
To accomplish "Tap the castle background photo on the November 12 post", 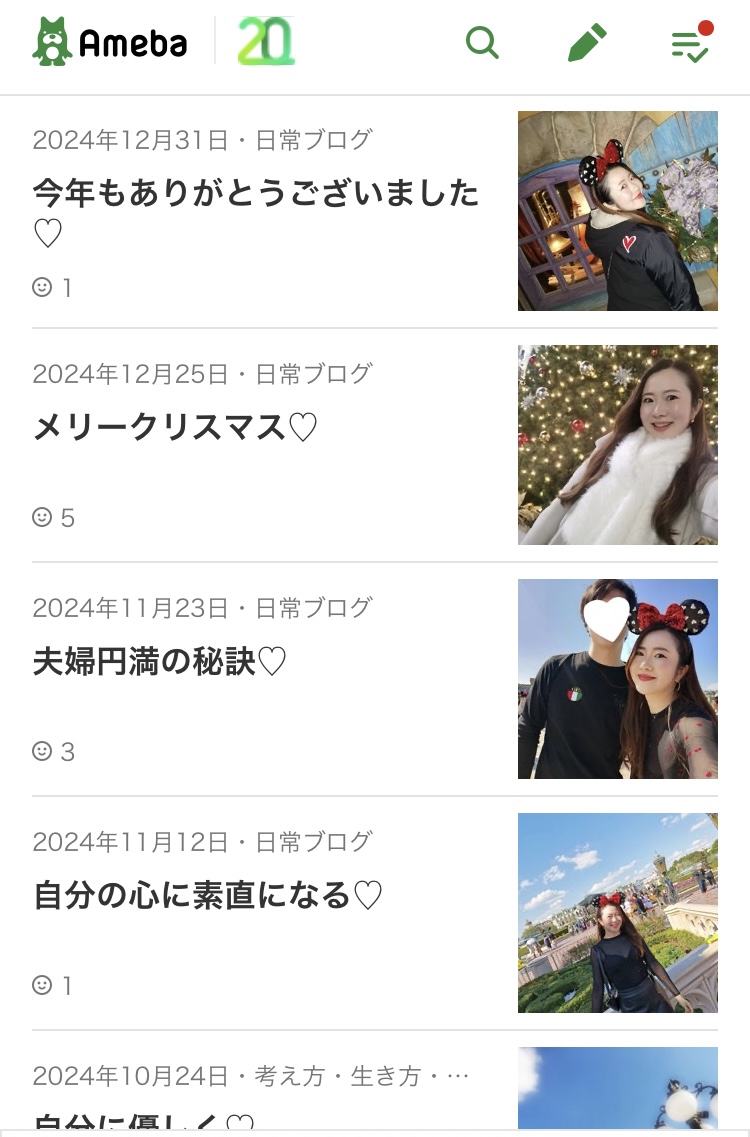I will click(x=617, y=913).
